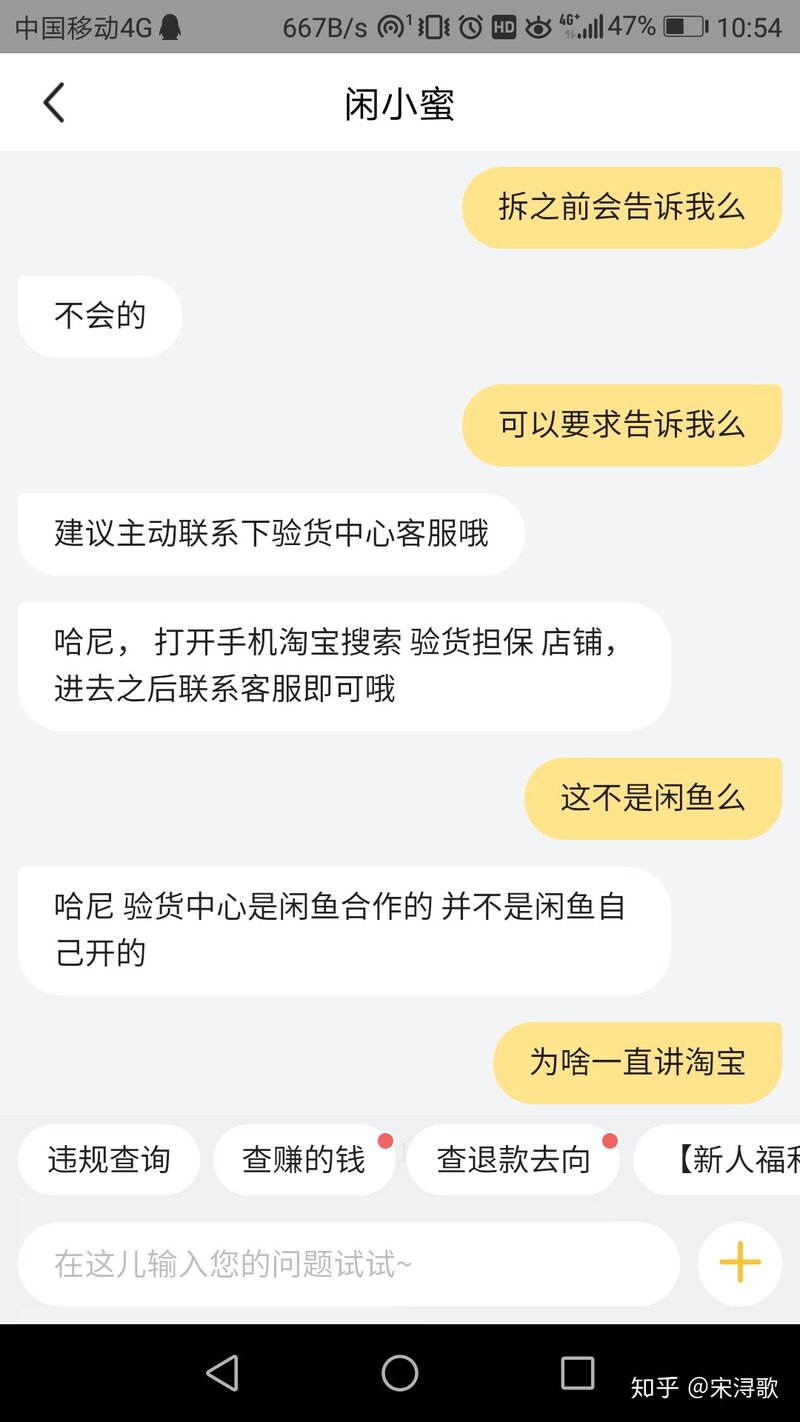
Task: Tap the 查赚的钱 shortcut chip
Action: point(304,1160)
